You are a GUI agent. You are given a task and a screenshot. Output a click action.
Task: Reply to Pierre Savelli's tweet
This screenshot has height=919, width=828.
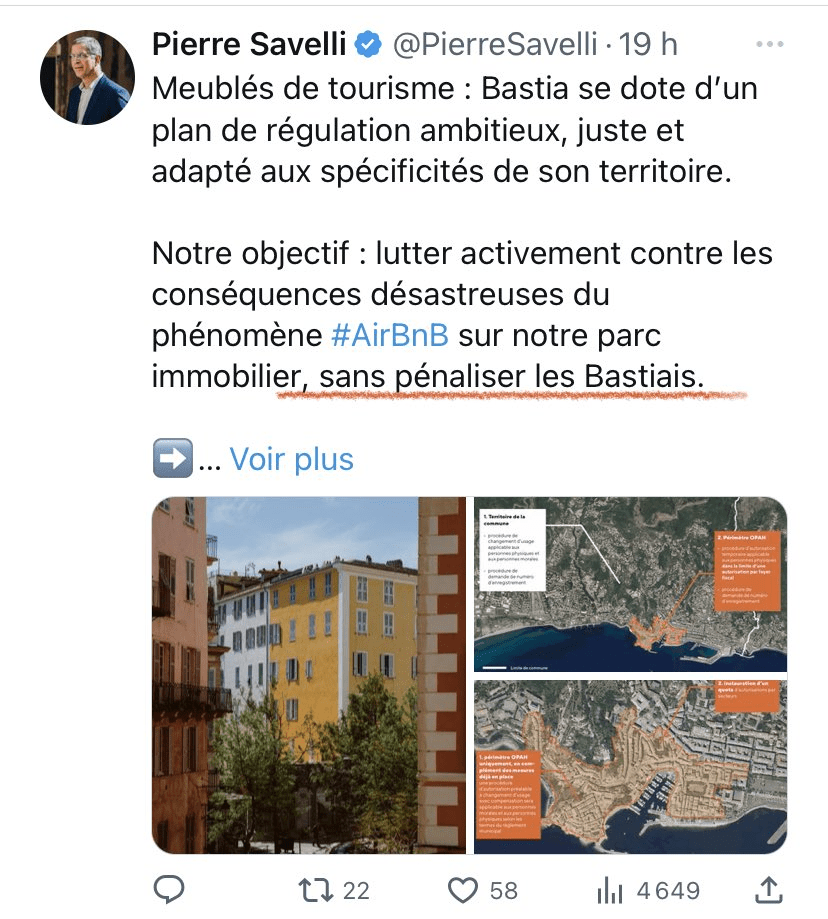(x=171, y=889)
